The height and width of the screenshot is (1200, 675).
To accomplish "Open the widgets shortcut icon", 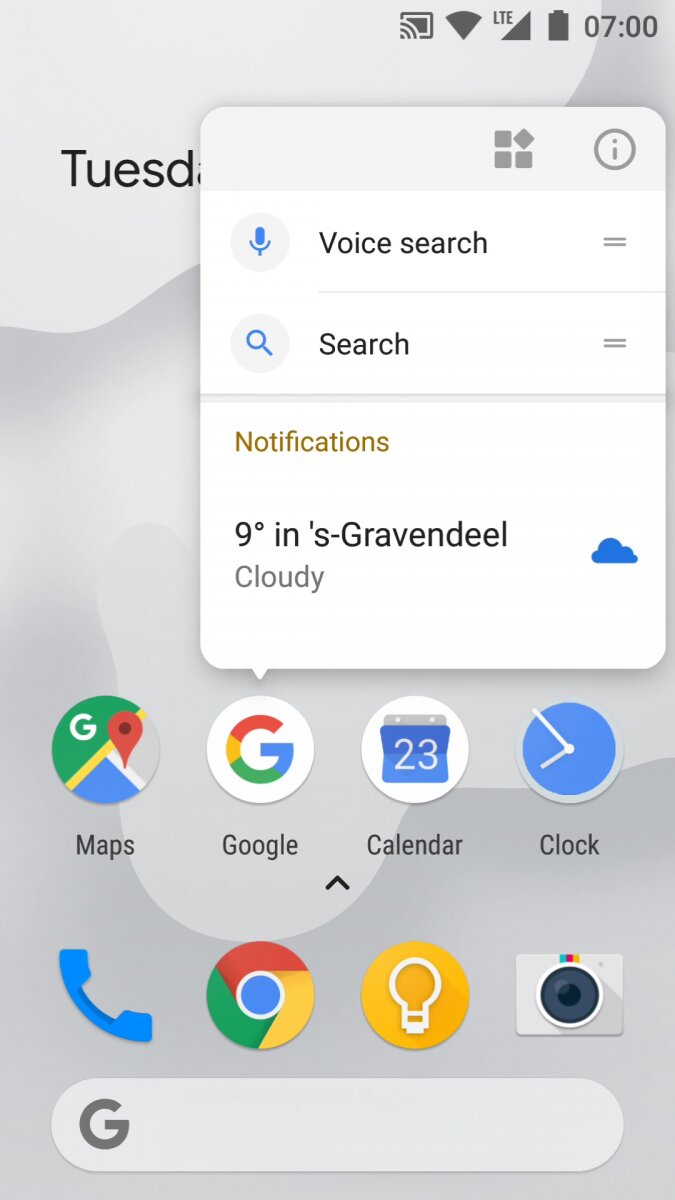I will pos(514,150).
